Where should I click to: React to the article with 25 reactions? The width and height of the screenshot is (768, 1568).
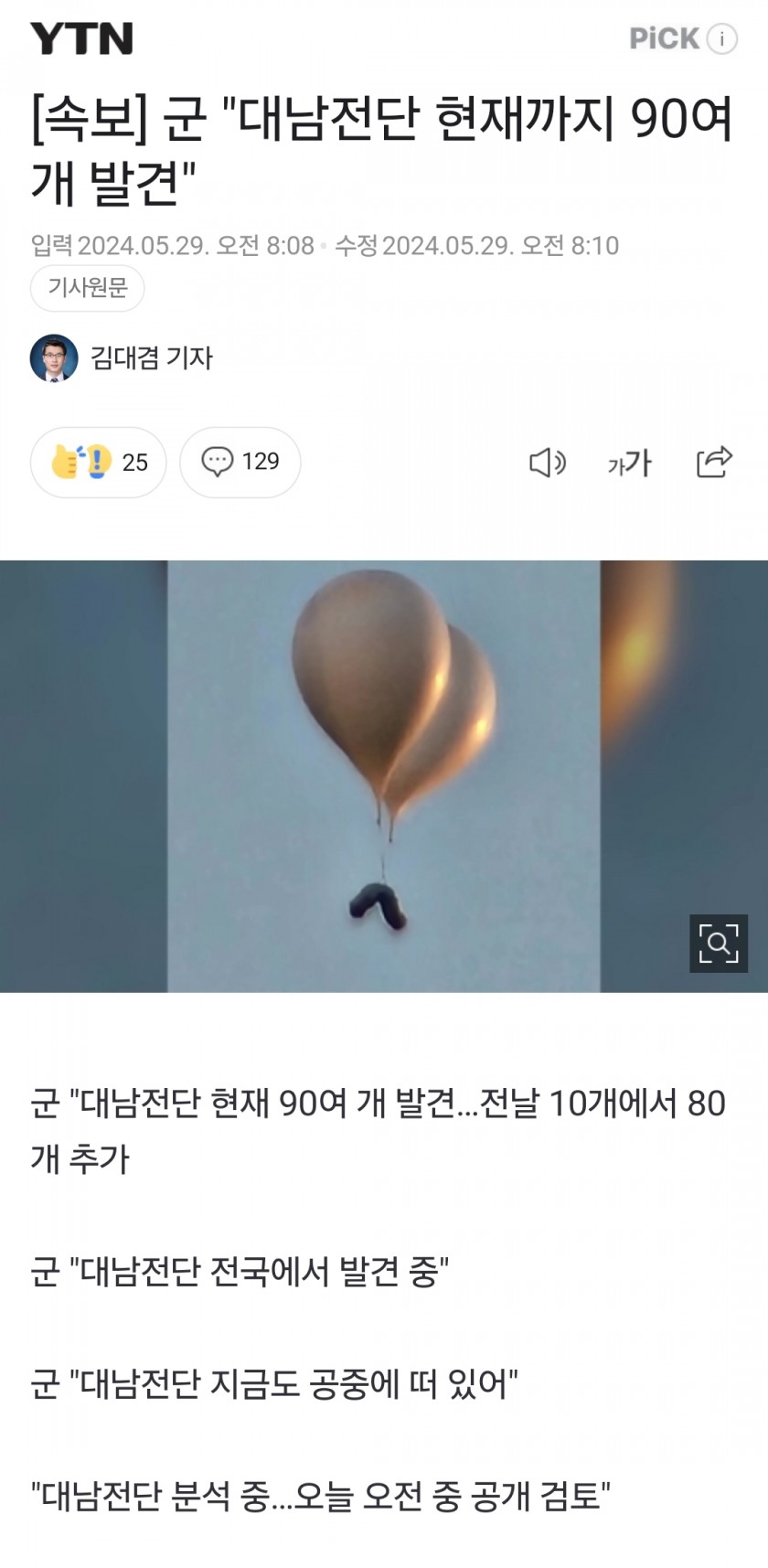pos(99,463)
